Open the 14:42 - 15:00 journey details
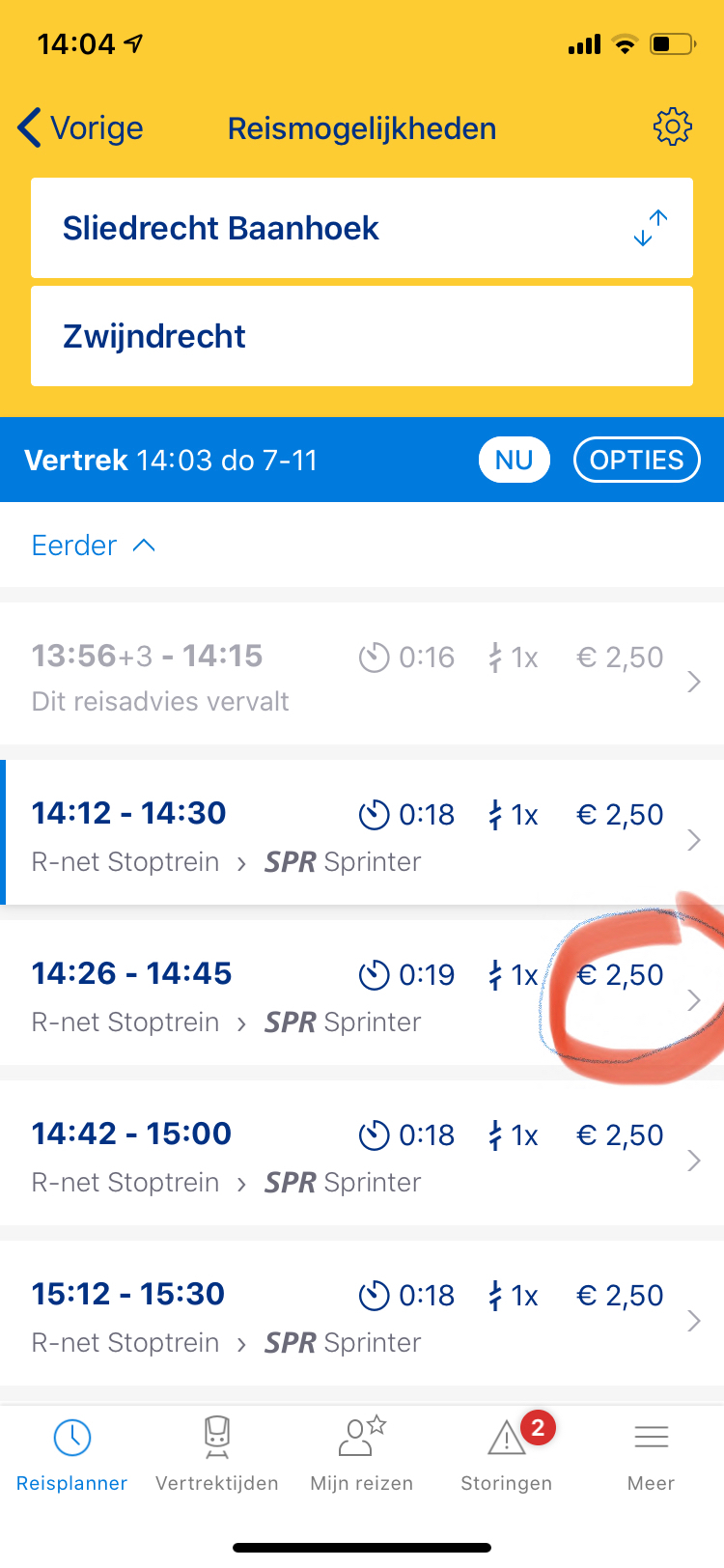 coord(362,1153)
